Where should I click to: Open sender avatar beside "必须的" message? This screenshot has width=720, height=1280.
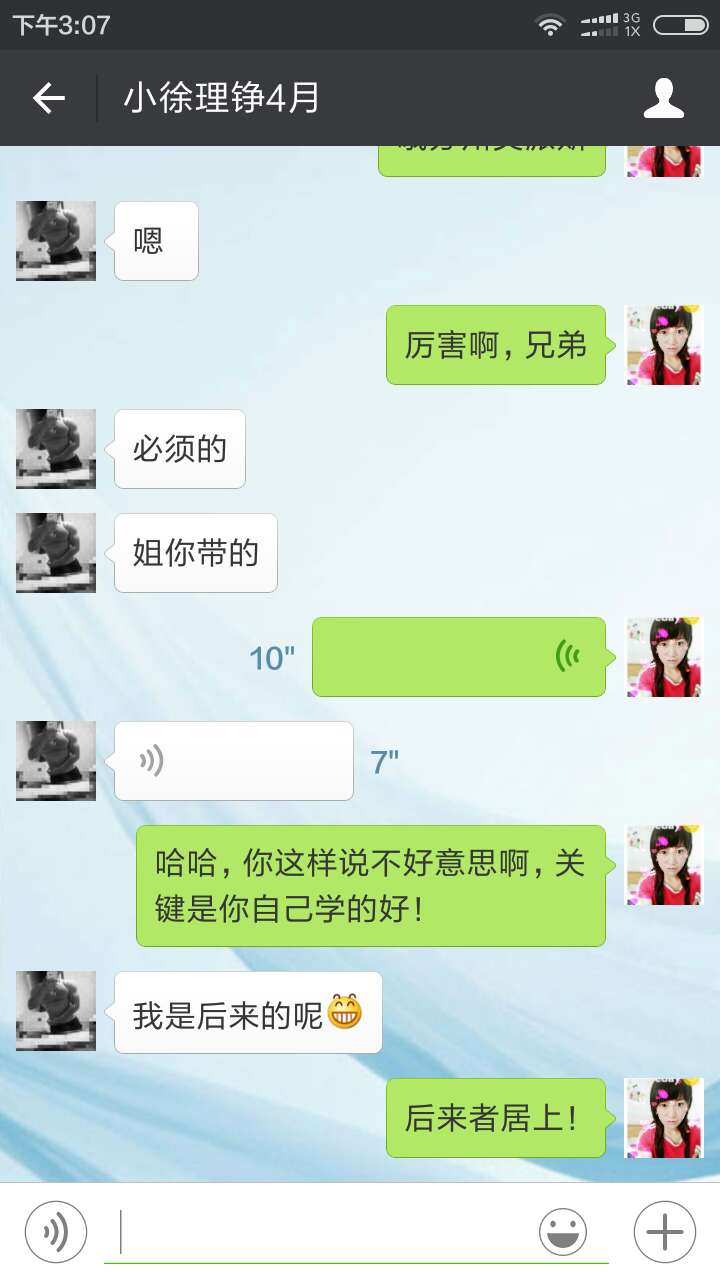pyautogui.click(x=56, y=449)
